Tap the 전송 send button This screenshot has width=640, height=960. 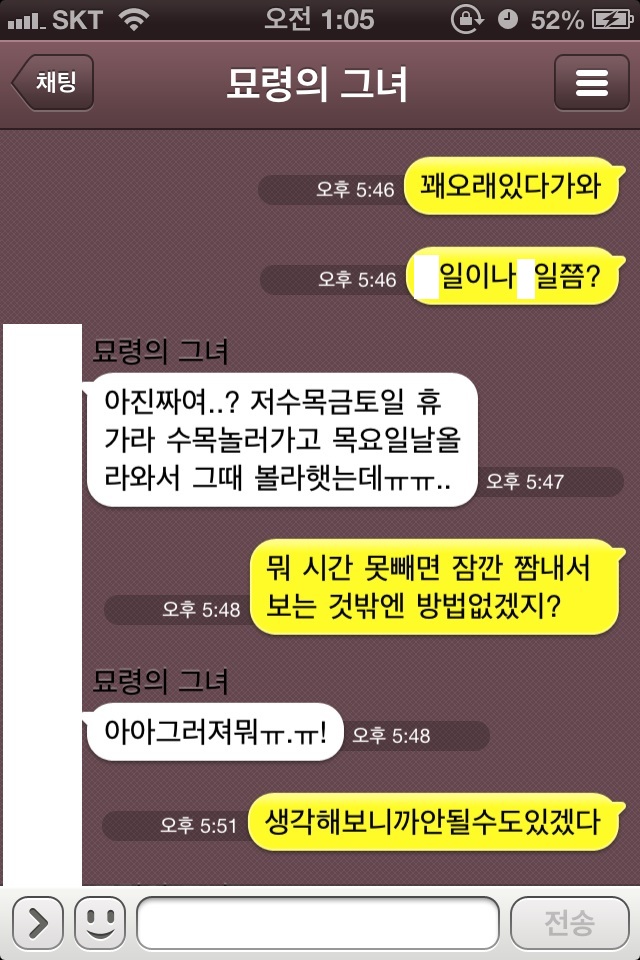[x=569, y=922]
